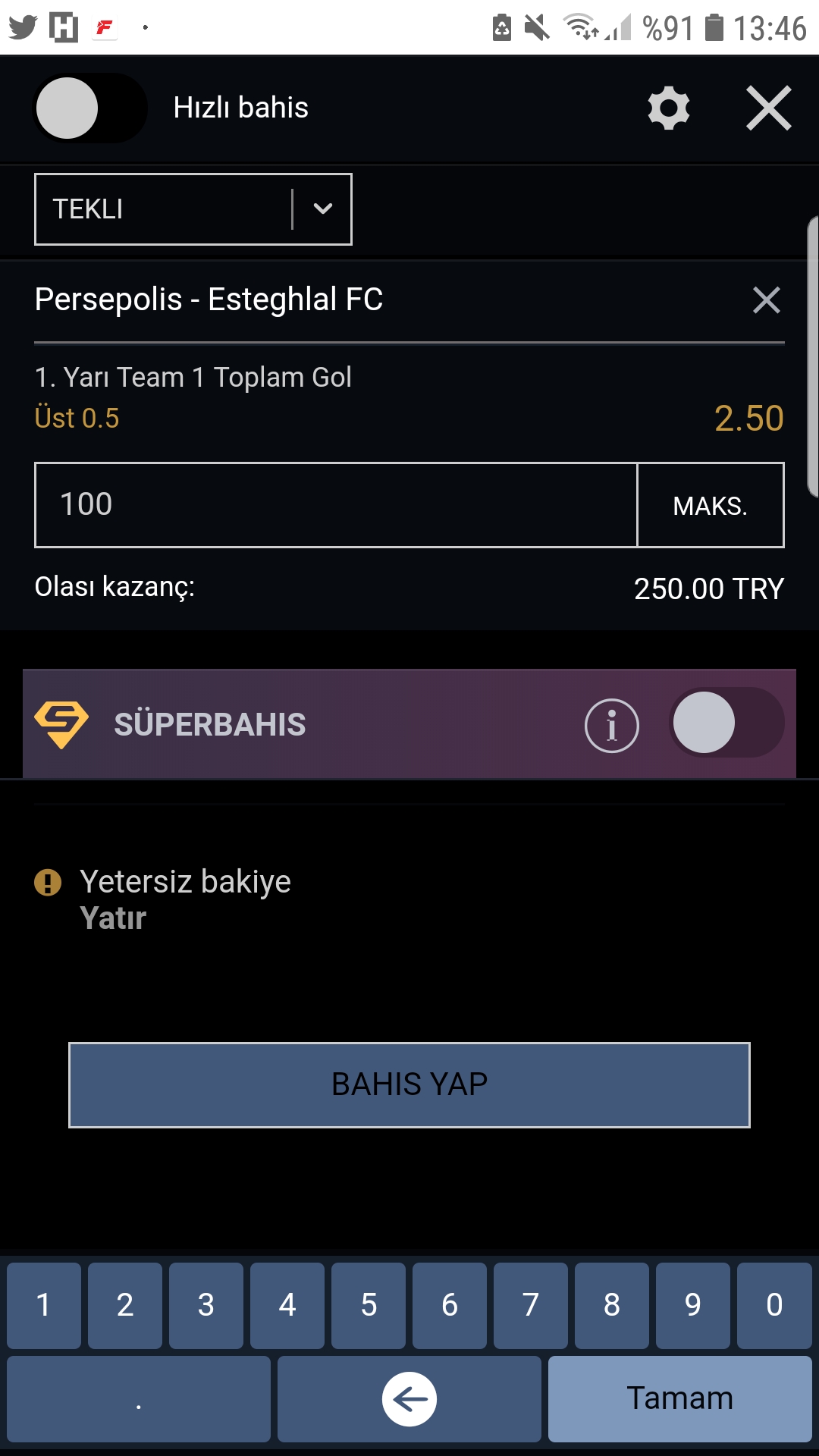Viewport: 819px width, 1456px height.
Task: Delete last digit with backspace key
Action: point(409,1399)
